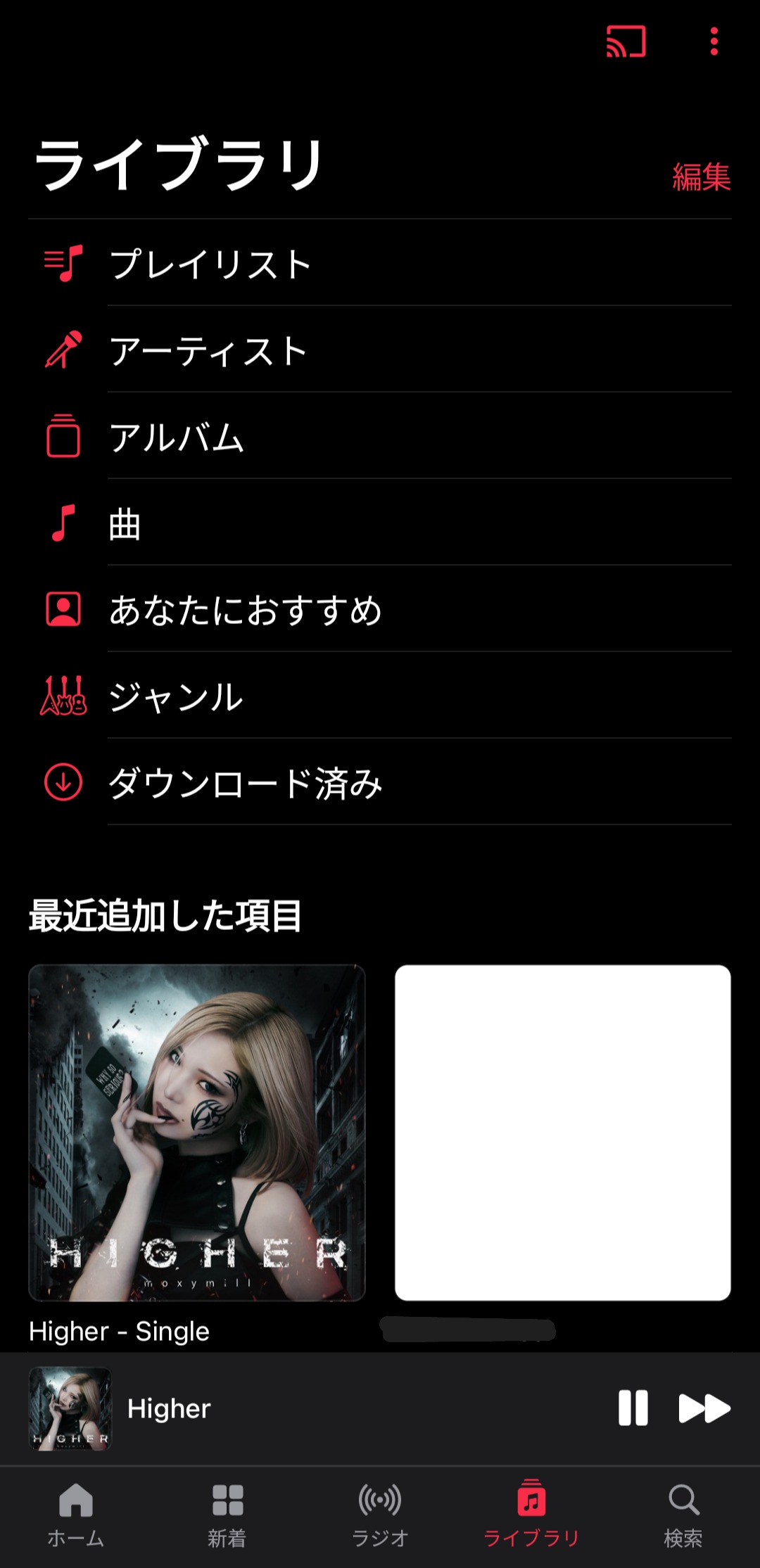This screenshot has width=760, height=1568.
Task: Open the Higher - Single album card
Action: tap(197, 1133)
